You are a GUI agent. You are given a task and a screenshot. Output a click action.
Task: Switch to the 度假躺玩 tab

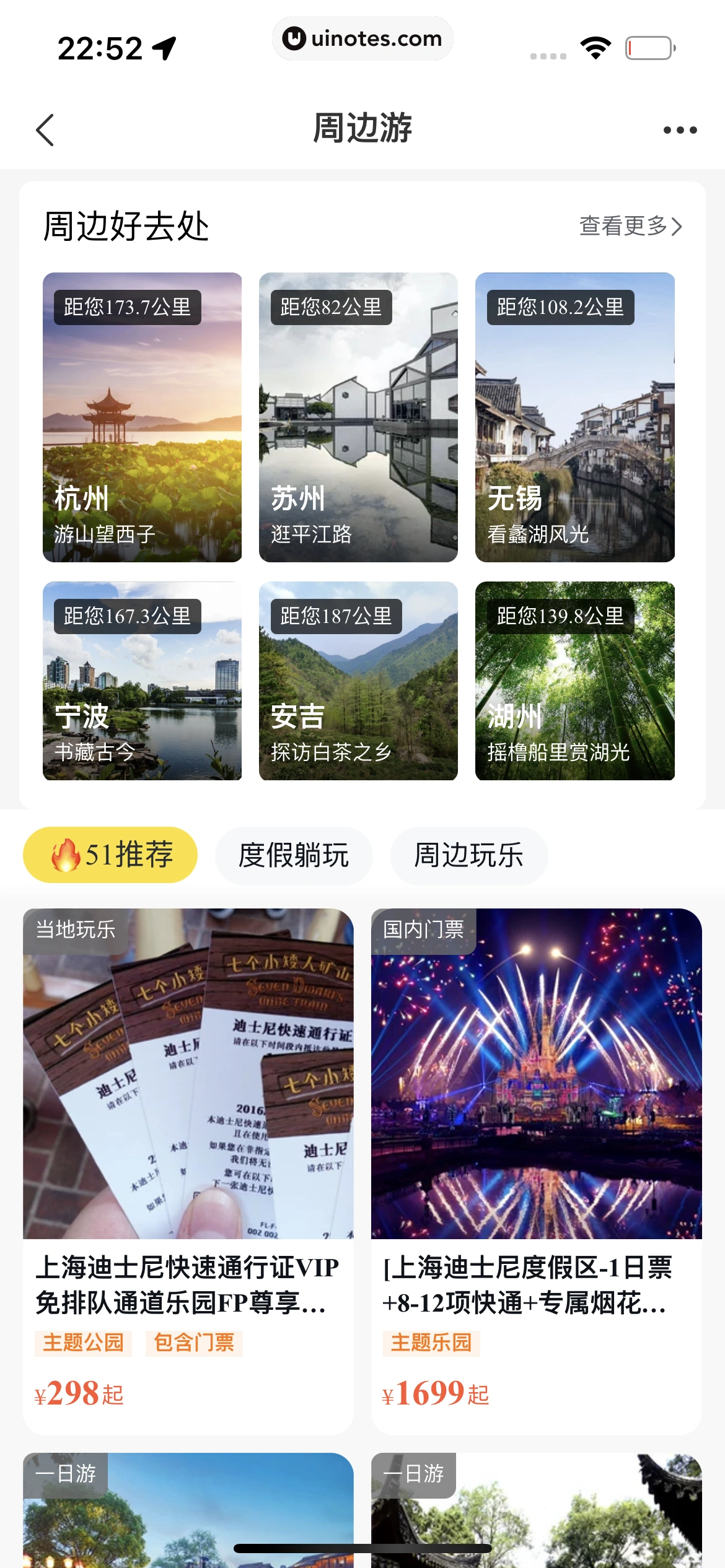294,855
